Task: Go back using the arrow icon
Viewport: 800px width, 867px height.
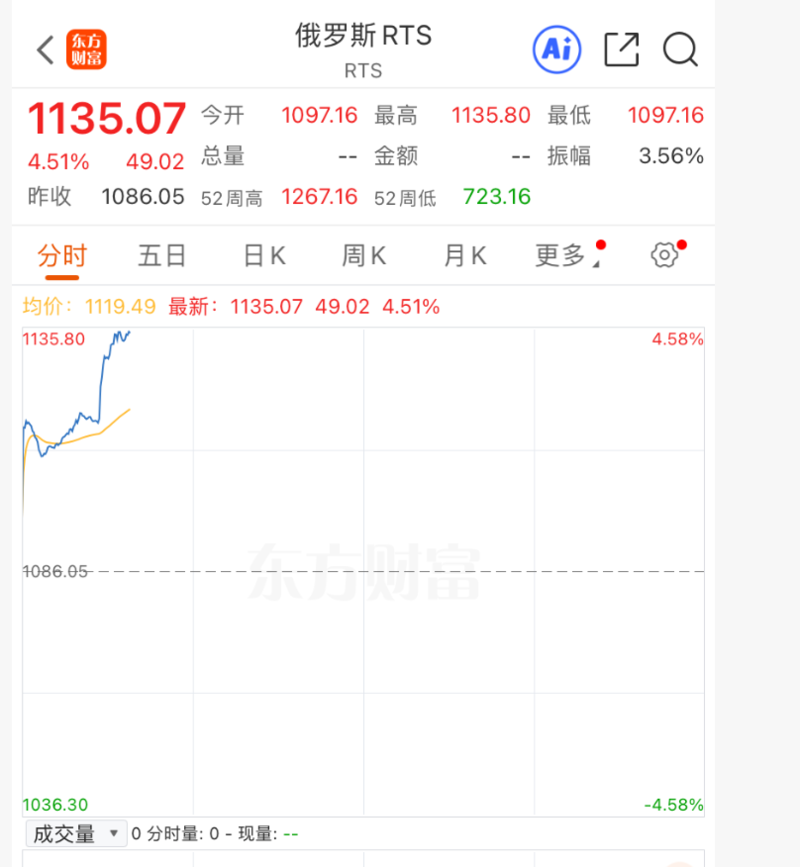Action: coord(45,50)
